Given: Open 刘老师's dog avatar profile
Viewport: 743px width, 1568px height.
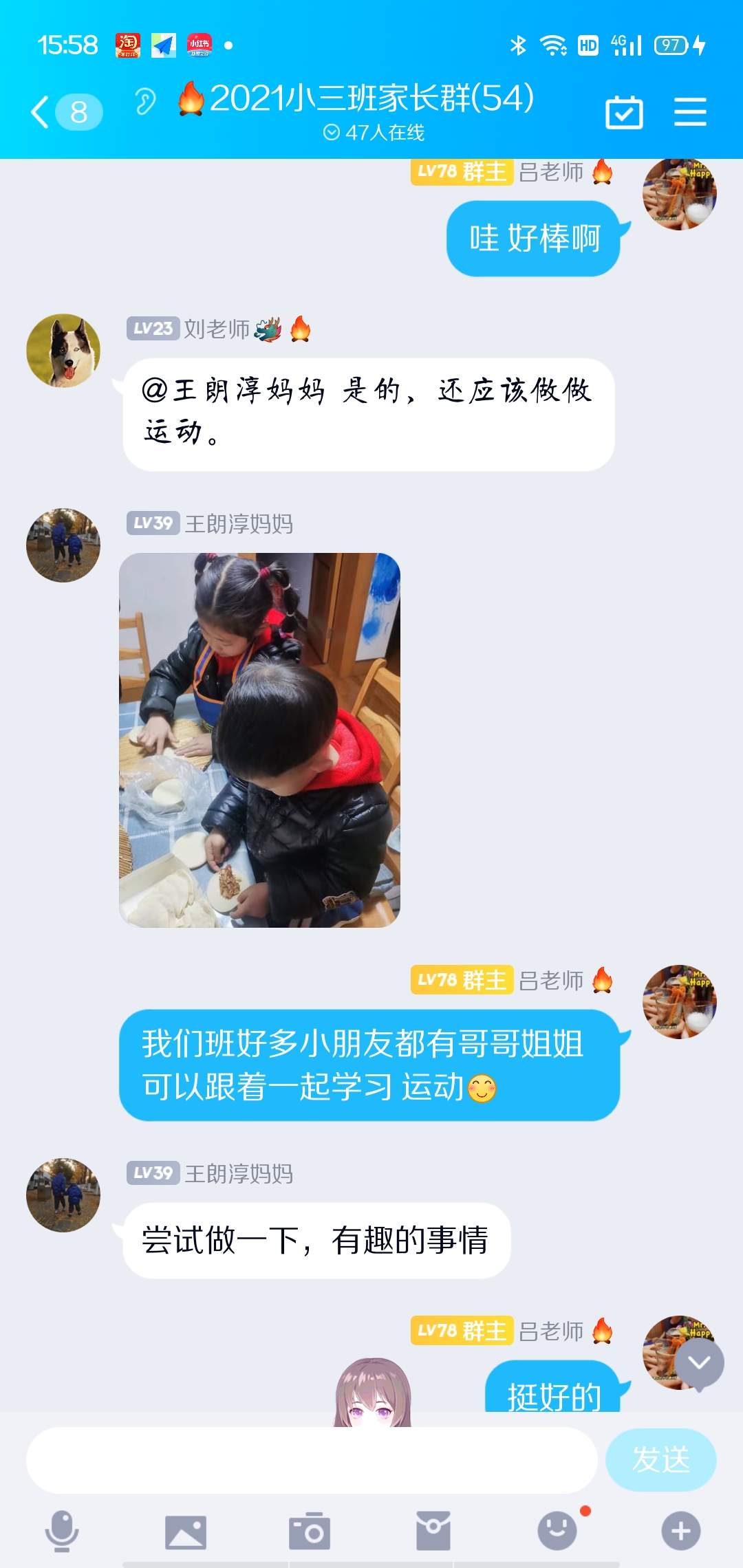Looking at the screenshot, I should pos(63,351).
